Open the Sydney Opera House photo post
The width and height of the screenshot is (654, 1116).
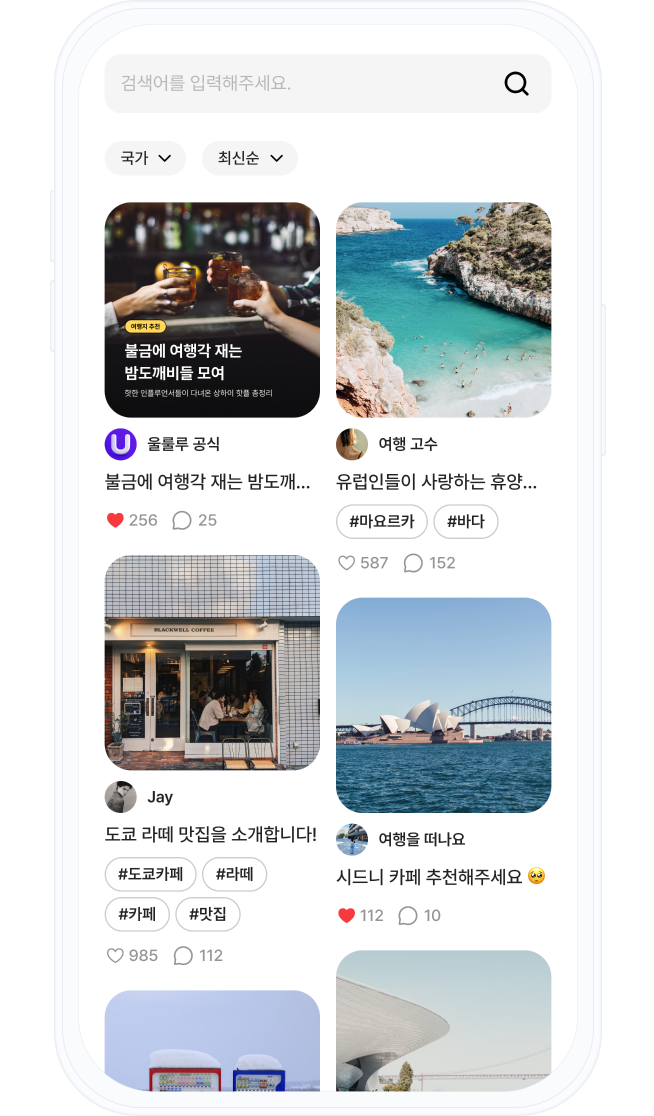(x=443, y=705)
